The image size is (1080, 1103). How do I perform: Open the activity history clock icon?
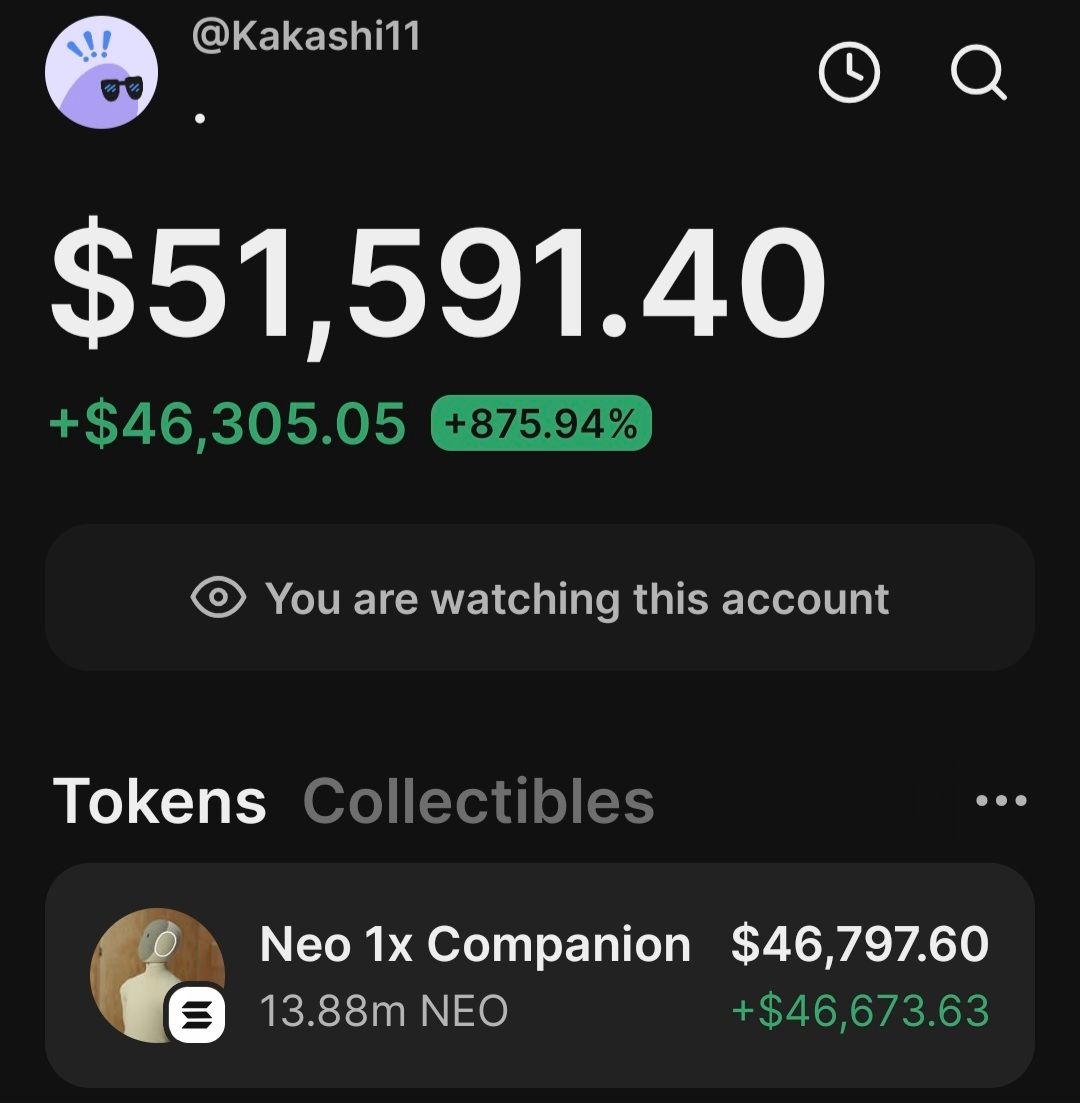click(849, 73)
